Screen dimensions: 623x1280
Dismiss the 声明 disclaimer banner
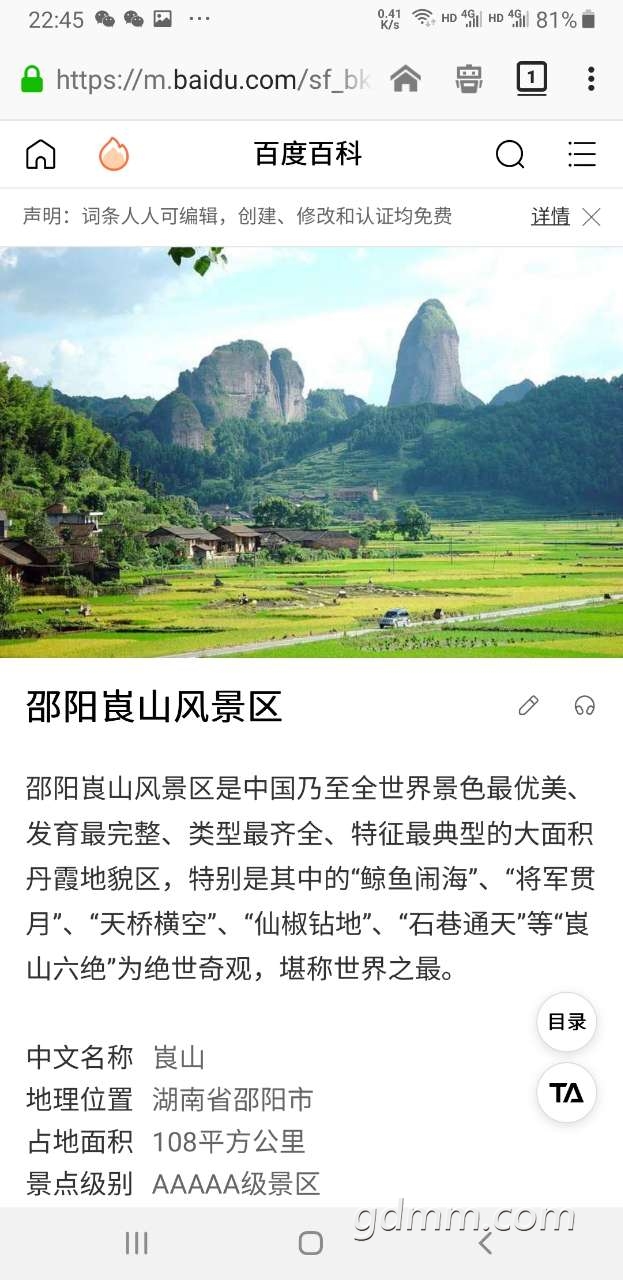(591, 216)
